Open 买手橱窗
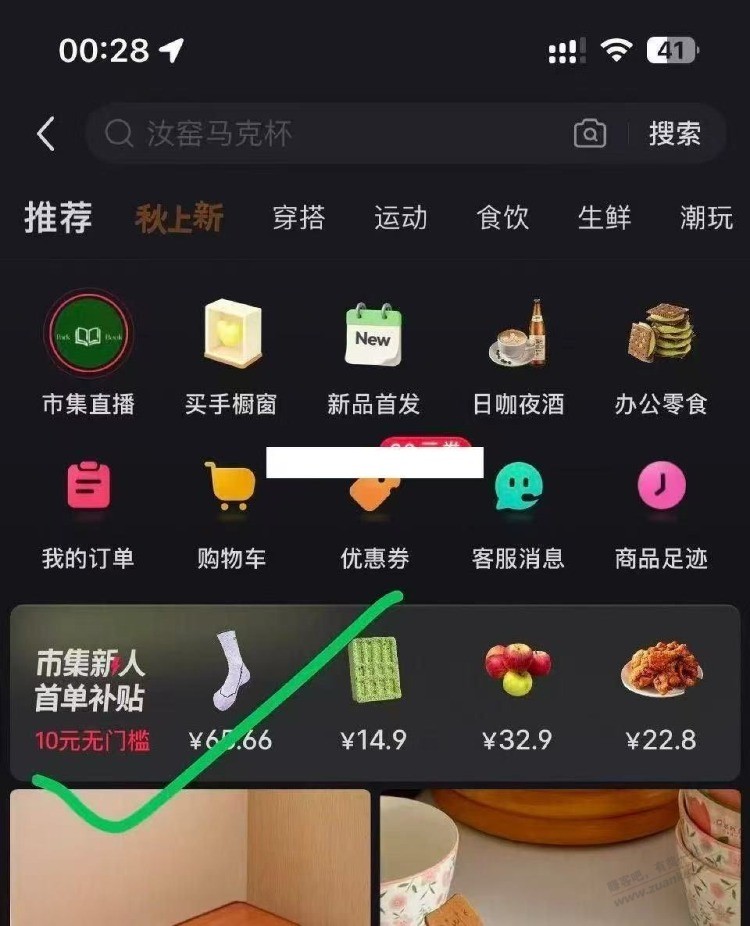This screenshot has width=750, height=926. (231, 355)
